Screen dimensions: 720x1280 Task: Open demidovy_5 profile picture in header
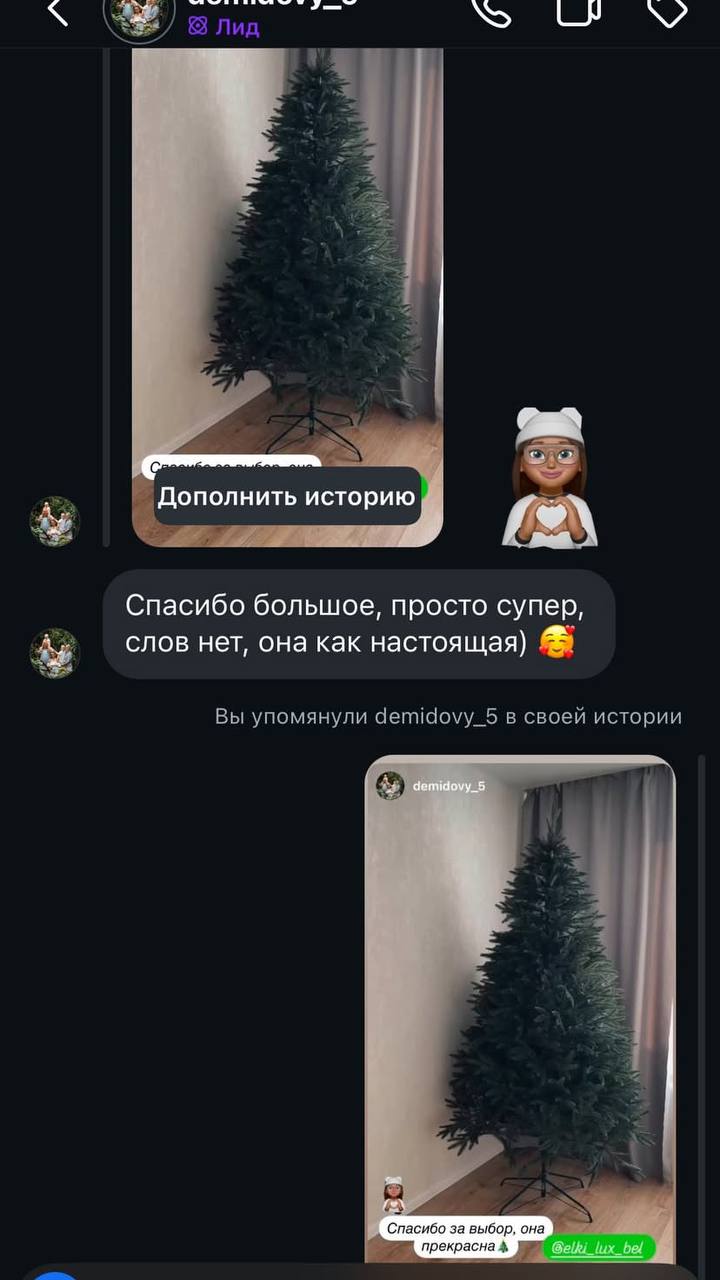(x=139, y=16)
